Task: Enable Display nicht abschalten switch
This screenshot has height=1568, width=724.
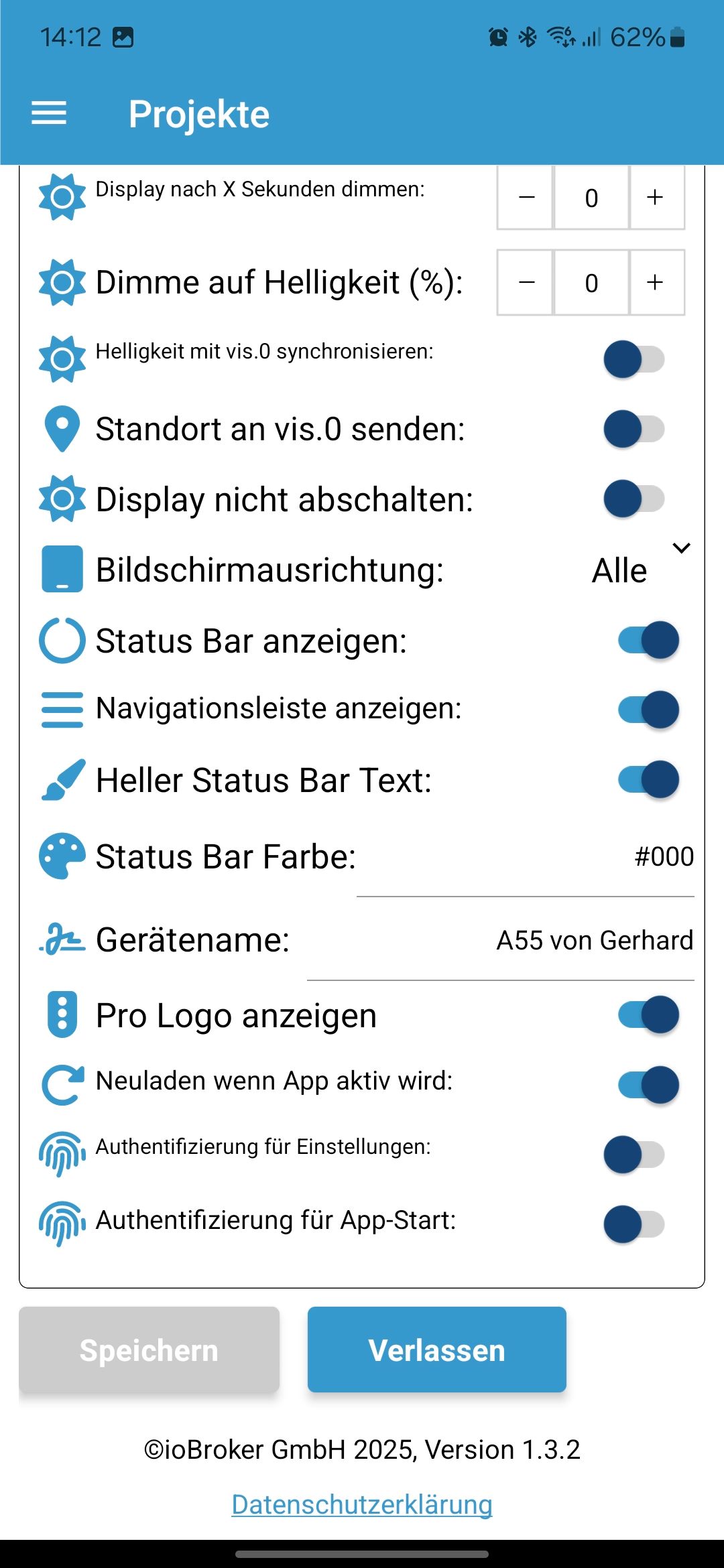Action: click(634, 499)
